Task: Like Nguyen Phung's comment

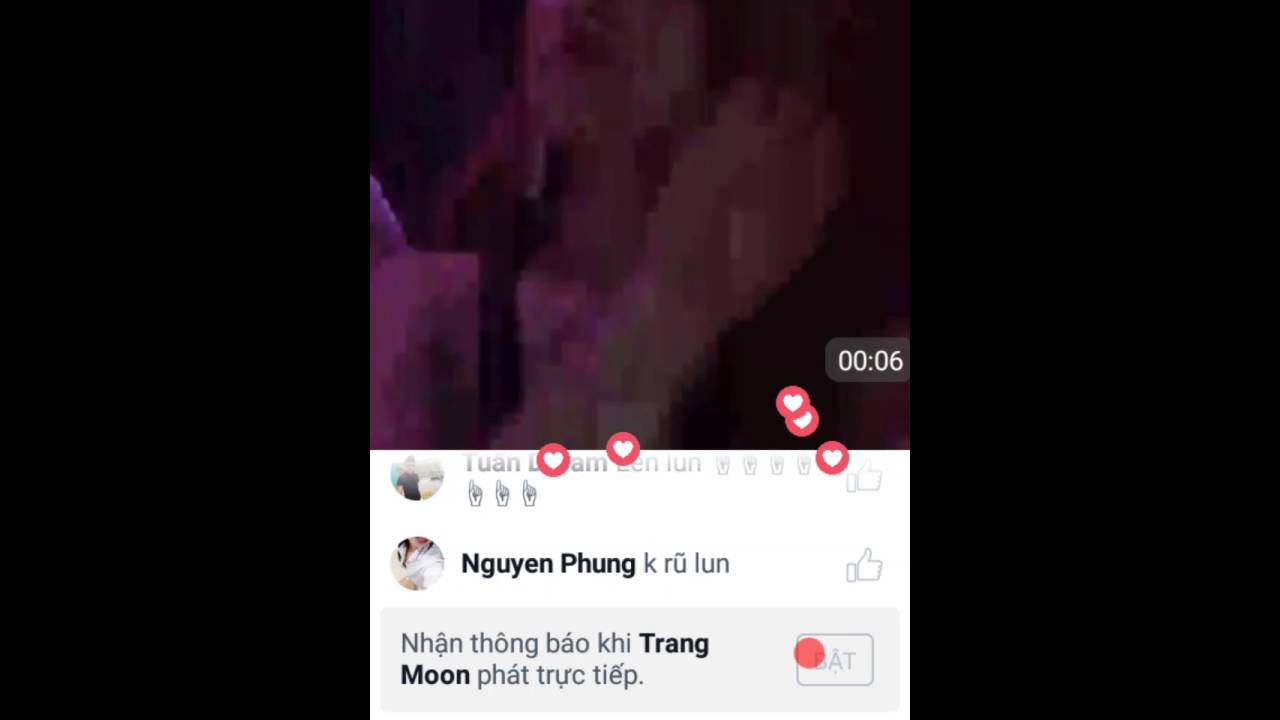Action: [864, 566]
